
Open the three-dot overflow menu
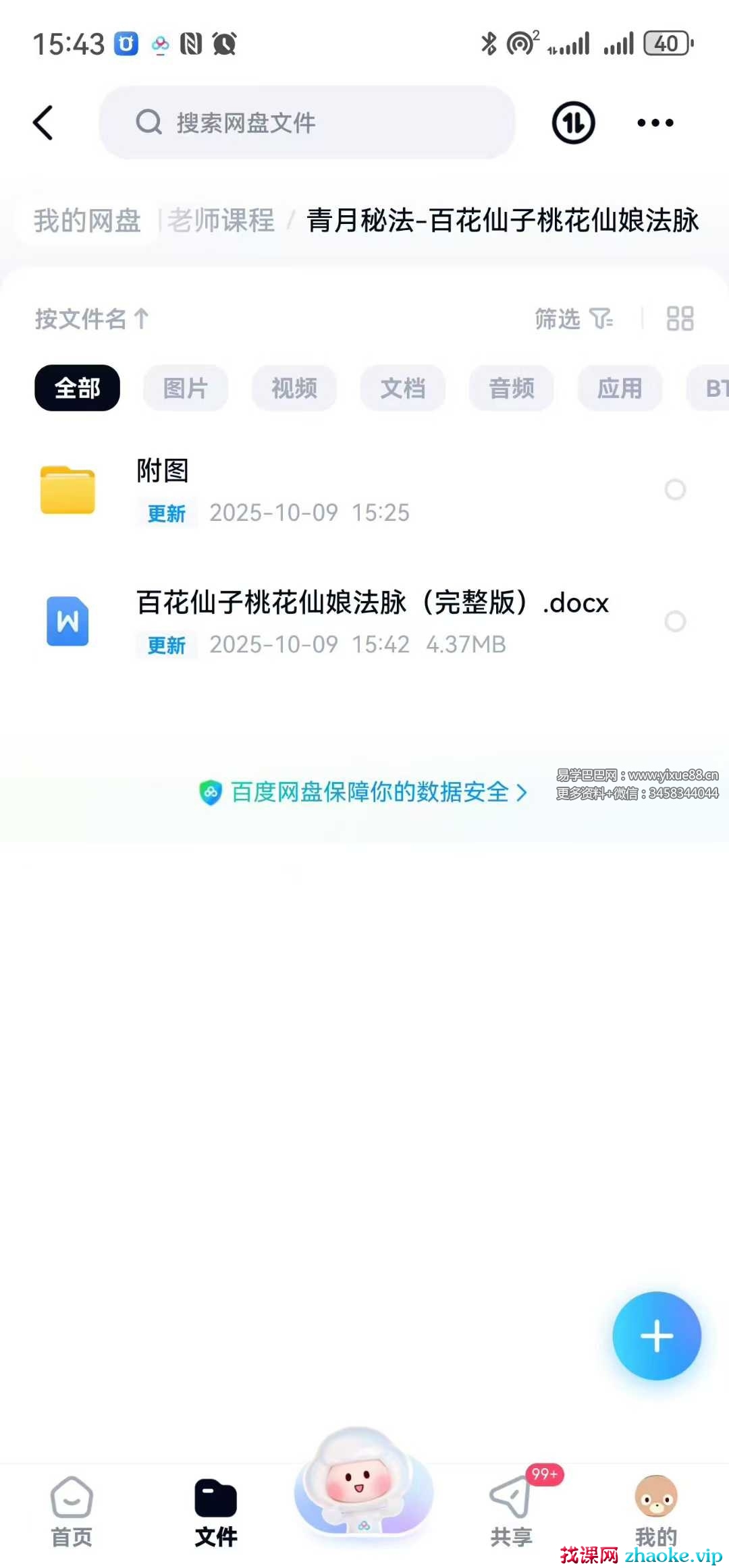click(655, 123)
